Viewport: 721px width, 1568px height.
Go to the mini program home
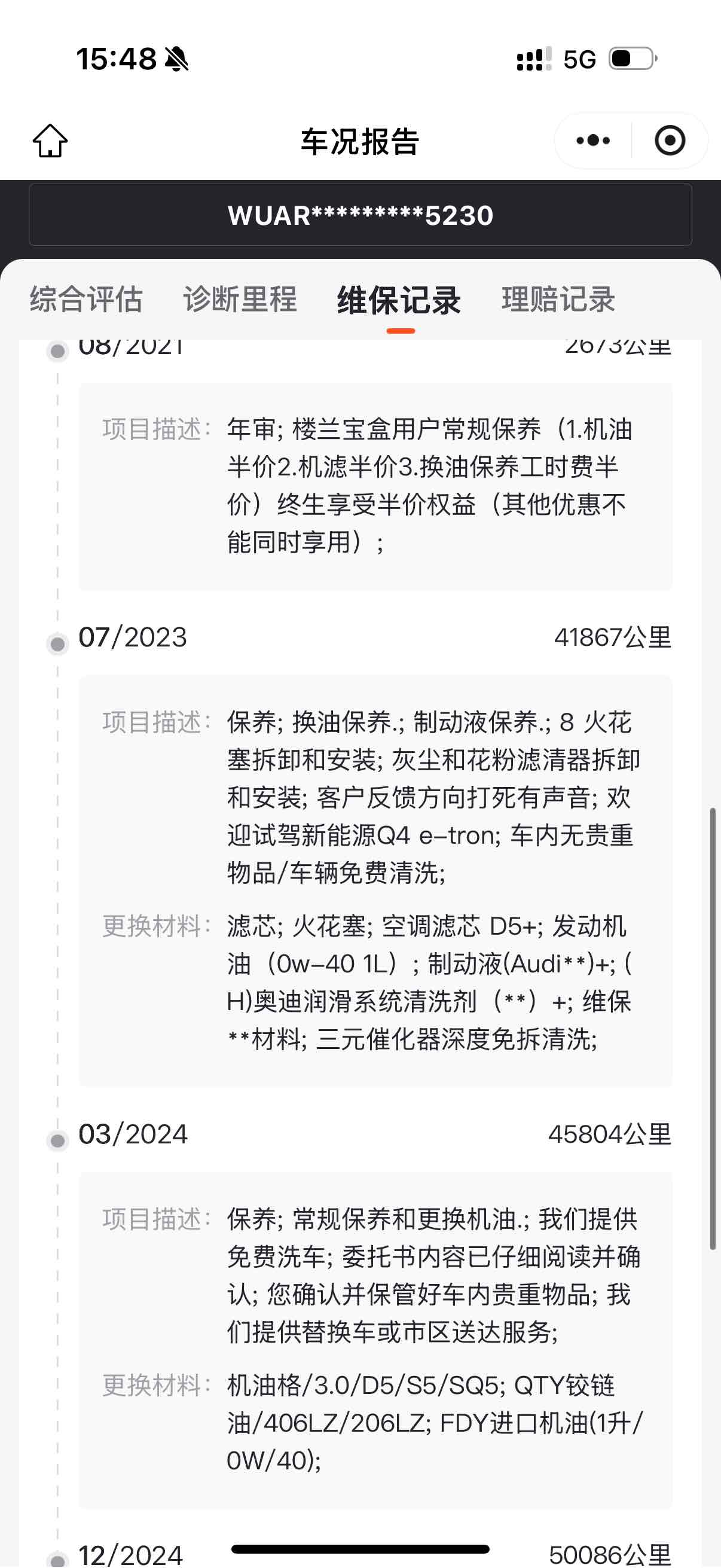pos(50,141)
